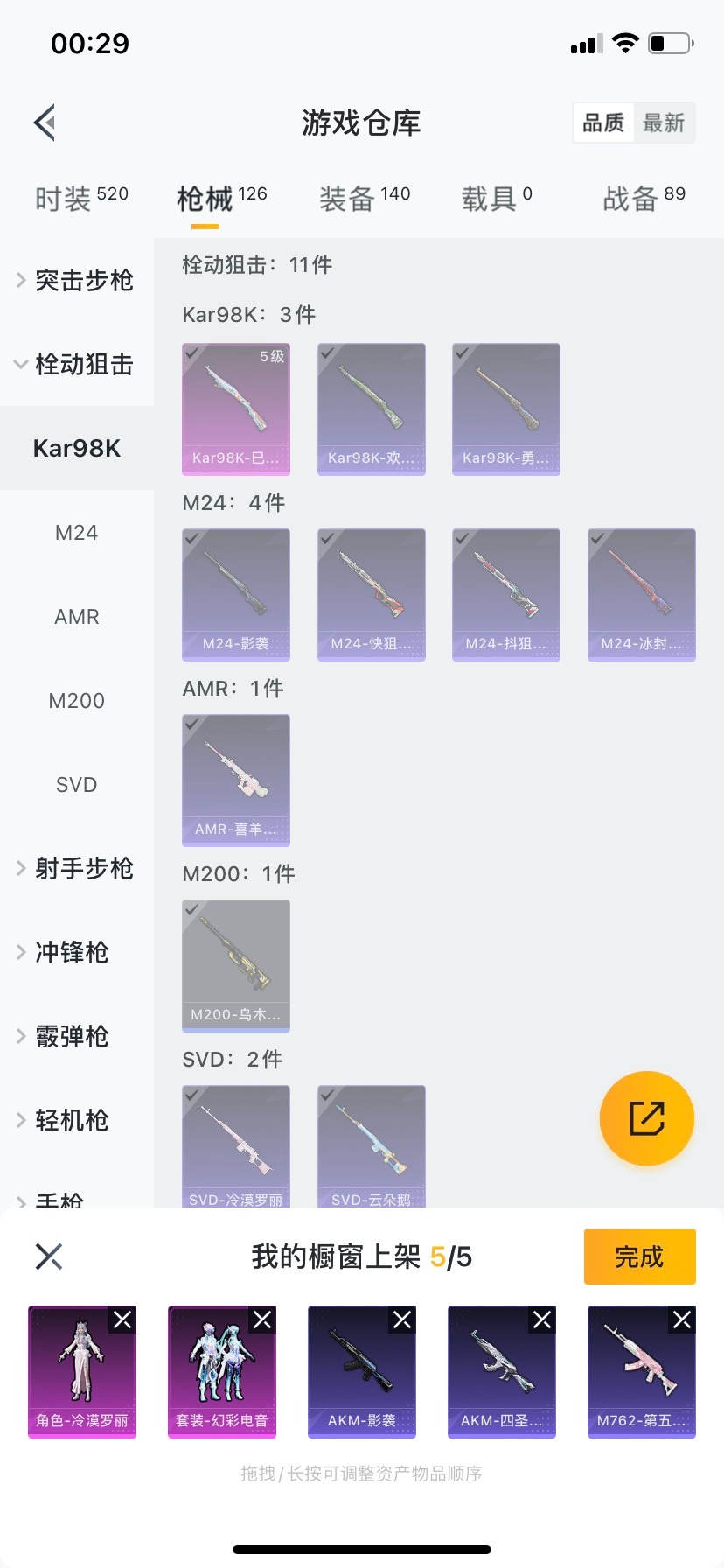Image resolution: width=724 pixels, height=1568 pixels.
Task: Go back using the top-left arrow
Action: click(45, 122)
